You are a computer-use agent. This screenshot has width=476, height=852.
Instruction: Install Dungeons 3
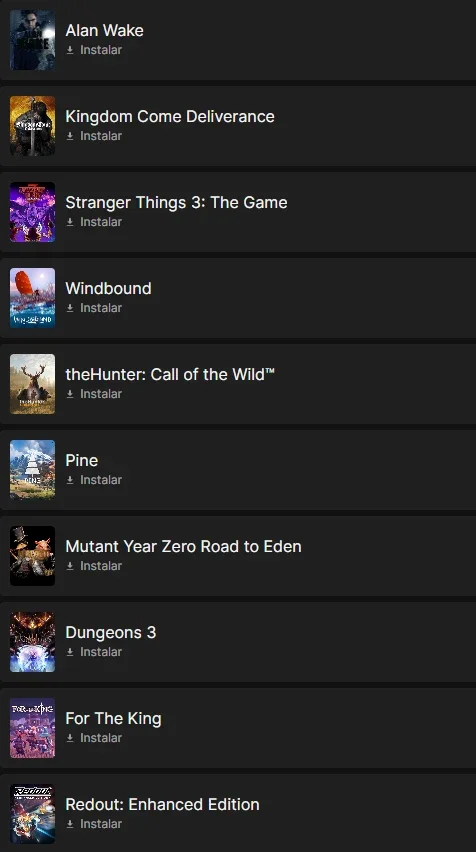(94, 652)
